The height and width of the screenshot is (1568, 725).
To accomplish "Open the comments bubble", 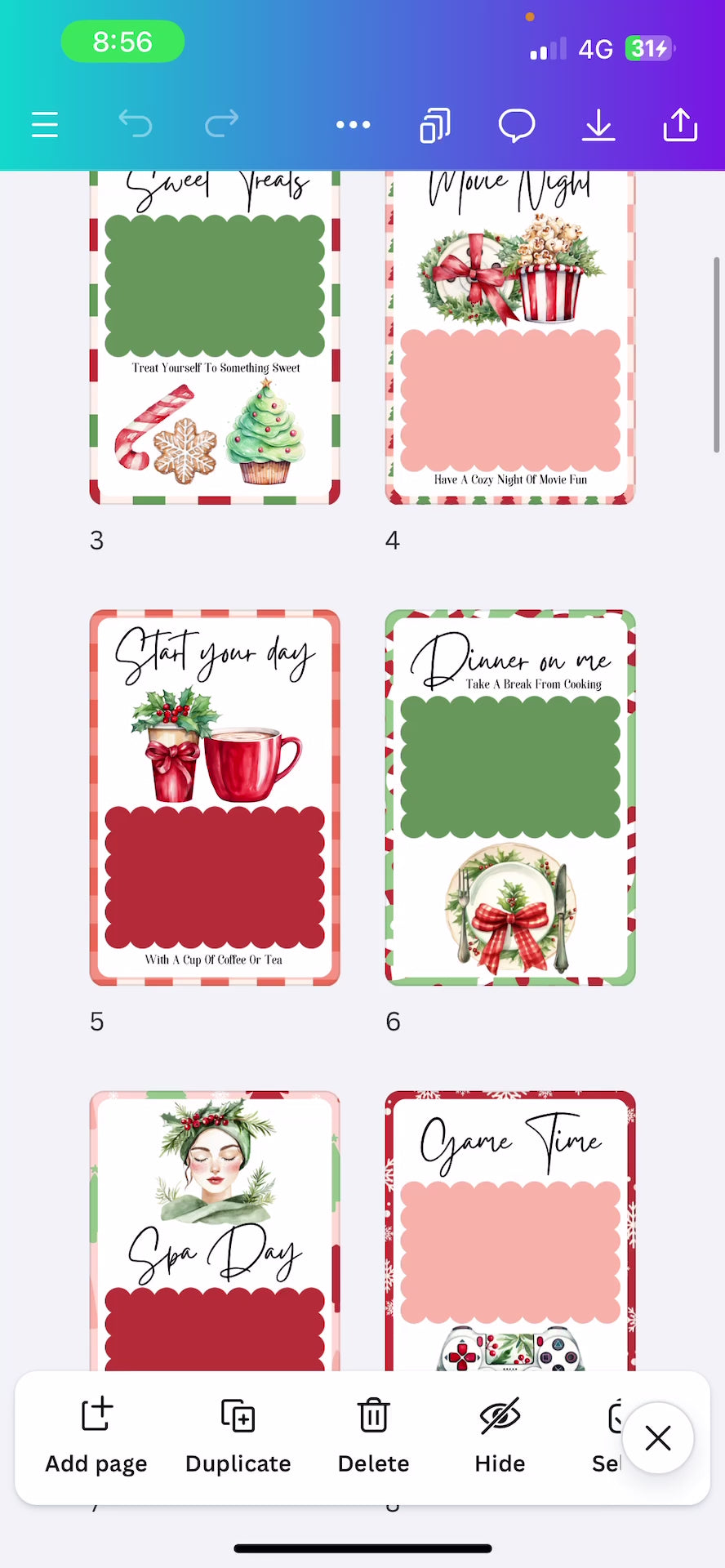I will (x=516, y=125).
